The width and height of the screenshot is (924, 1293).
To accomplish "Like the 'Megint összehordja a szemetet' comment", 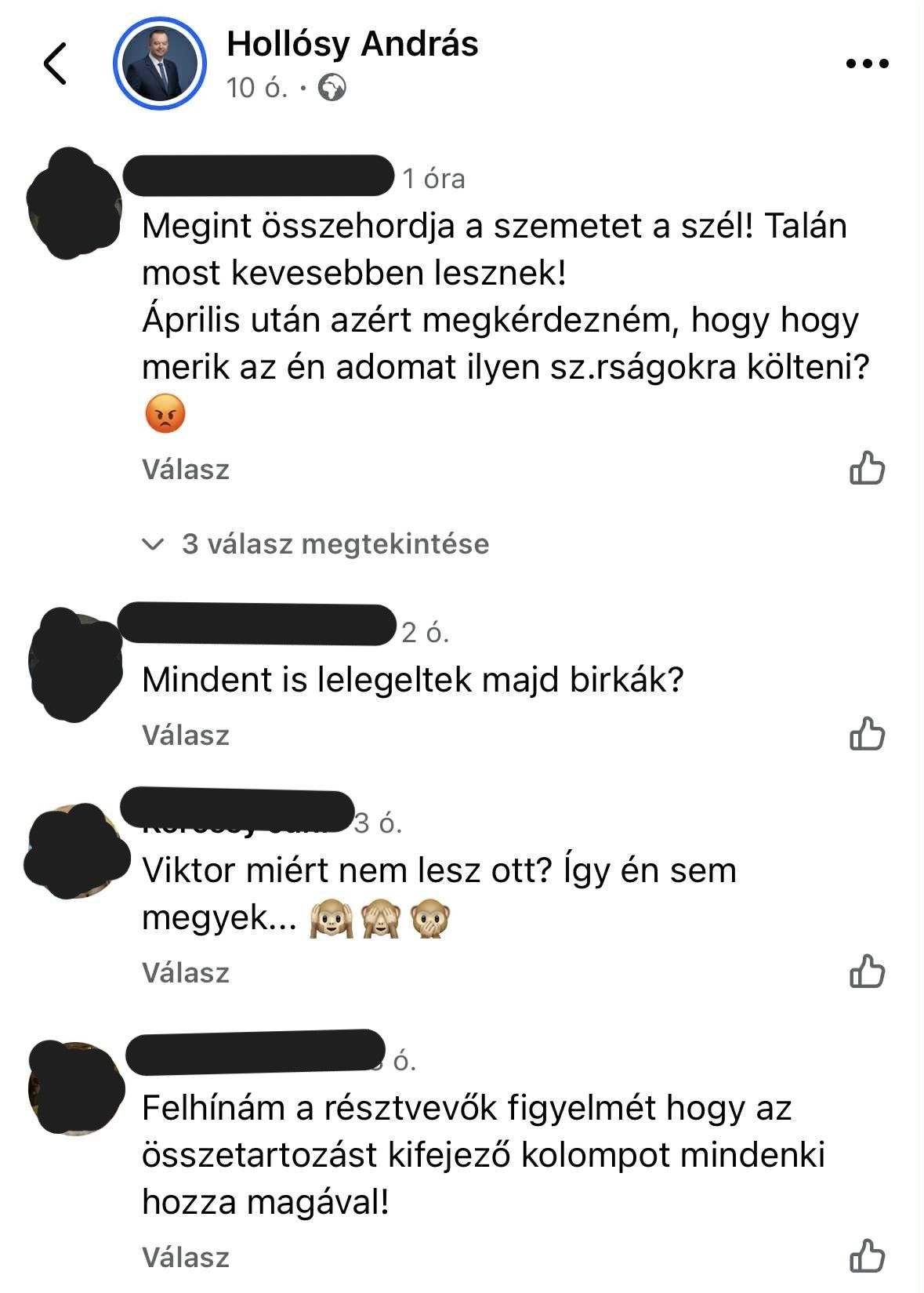I will click(867, 469).
